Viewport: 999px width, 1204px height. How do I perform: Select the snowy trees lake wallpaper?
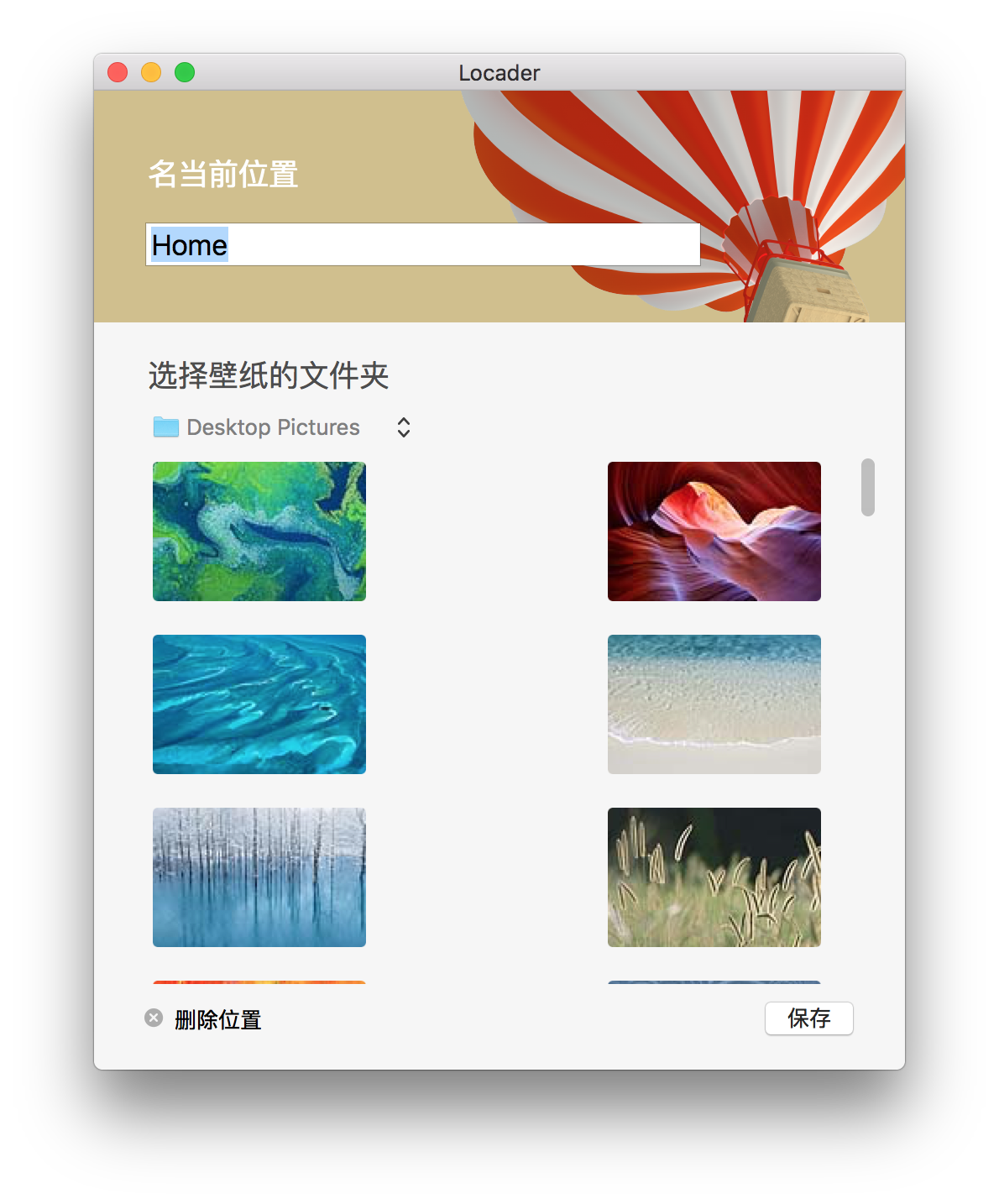[259, 877]
